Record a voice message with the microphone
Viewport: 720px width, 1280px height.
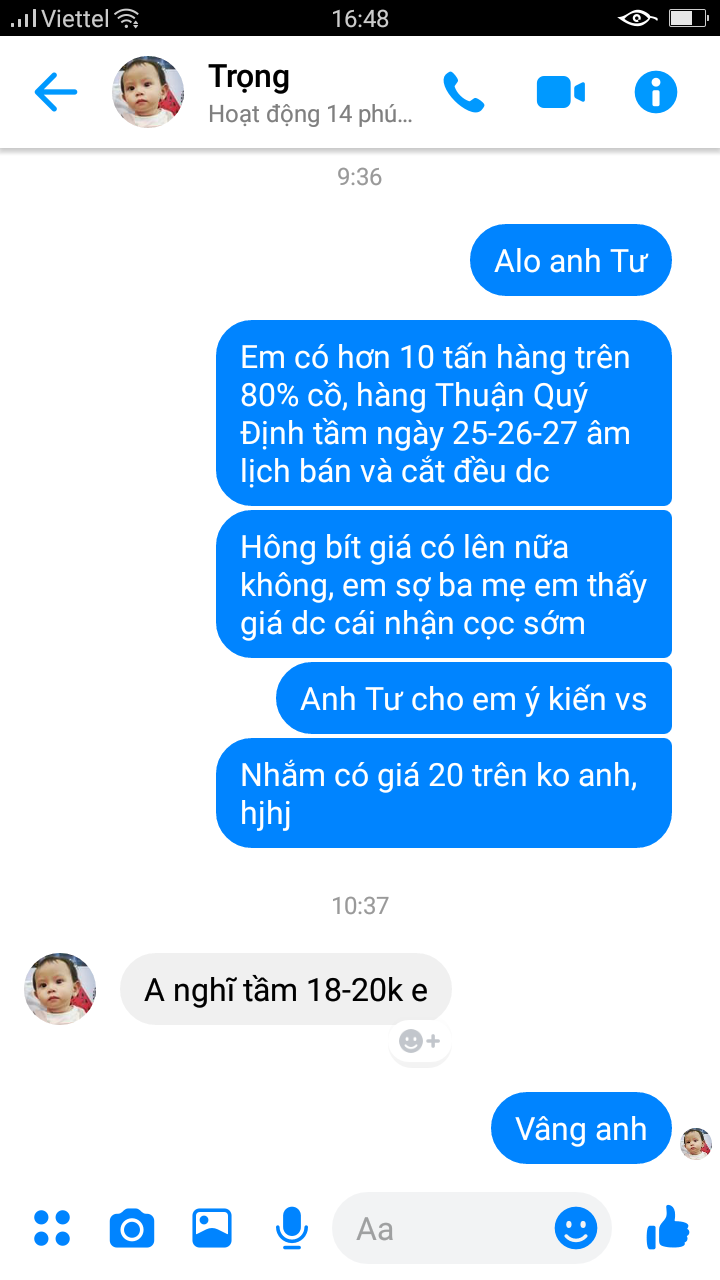[x=291, y=1227]
